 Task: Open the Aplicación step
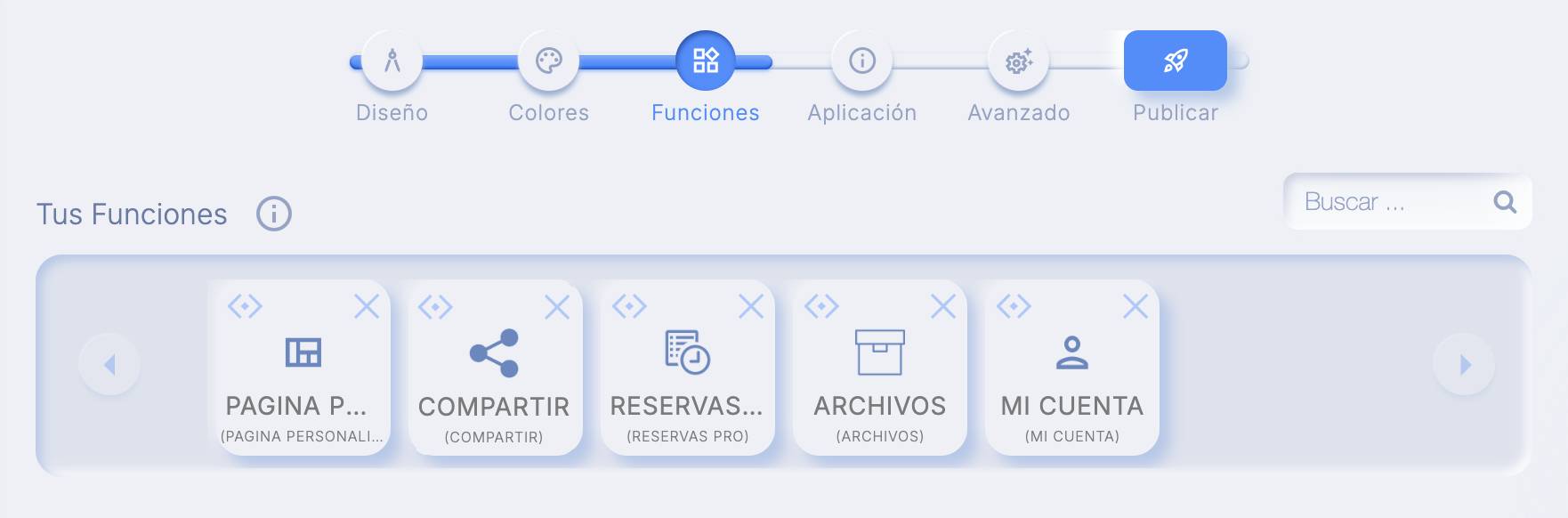[861, 61]
